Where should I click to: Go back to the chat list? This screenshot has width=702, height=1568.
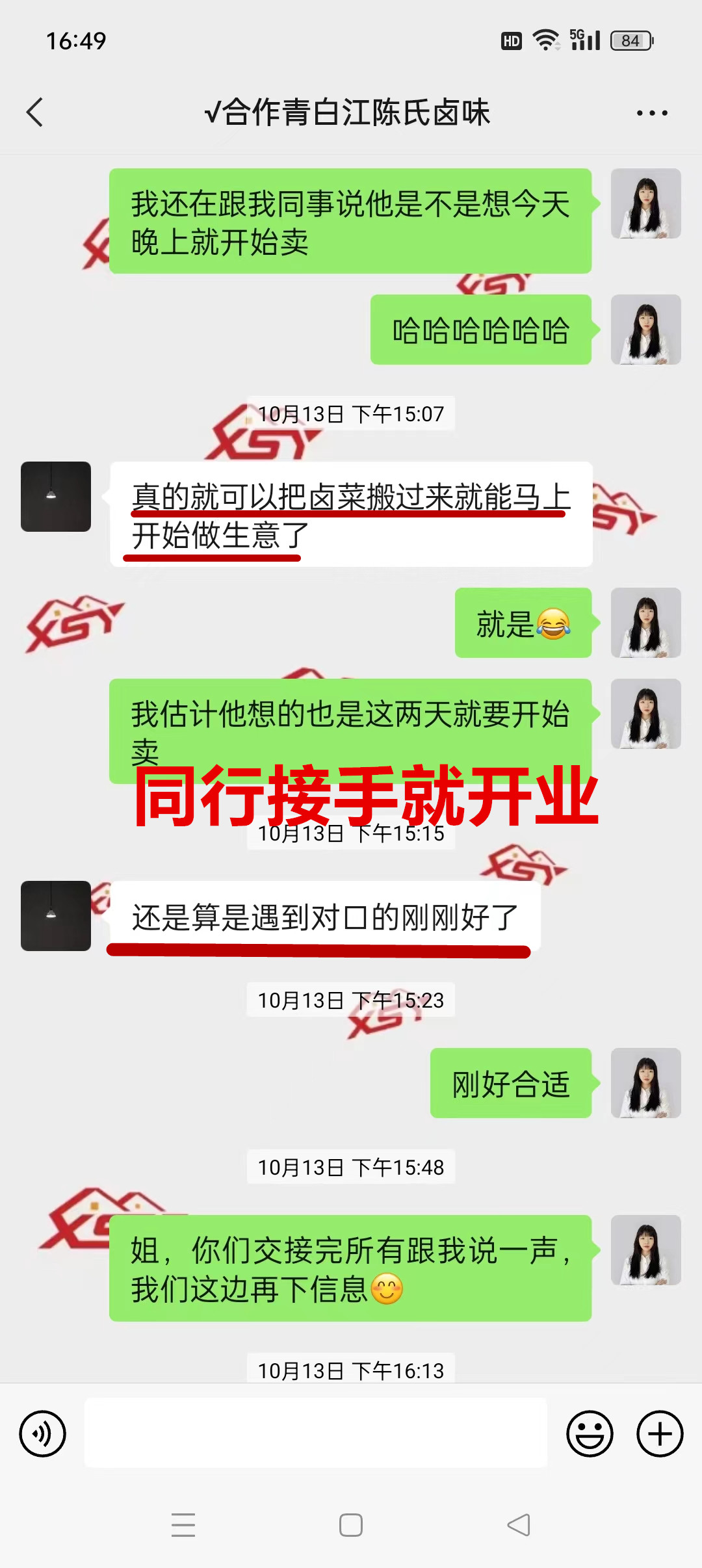point(35,112)
